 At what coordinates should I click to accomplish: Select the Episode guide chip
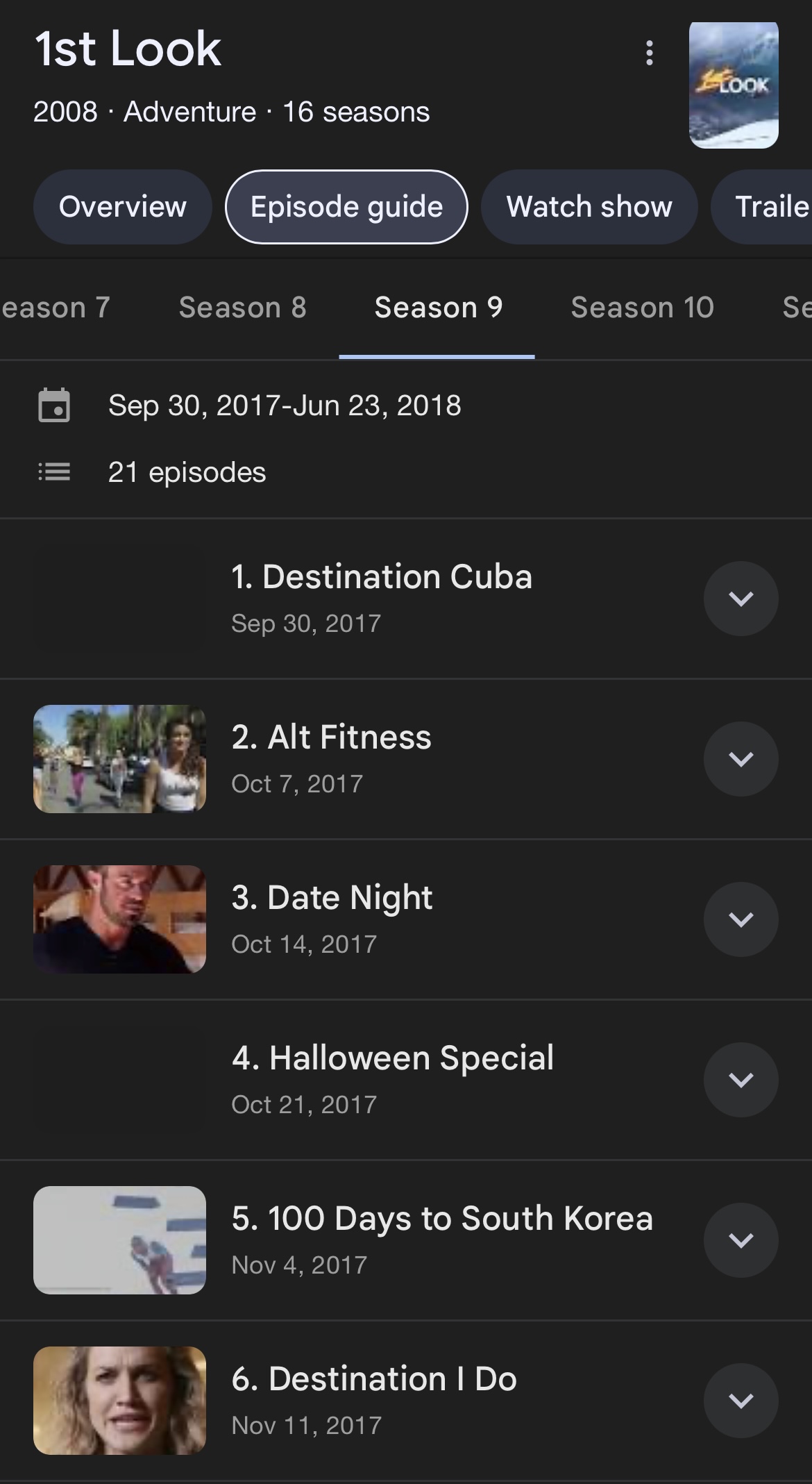[346, 207]
